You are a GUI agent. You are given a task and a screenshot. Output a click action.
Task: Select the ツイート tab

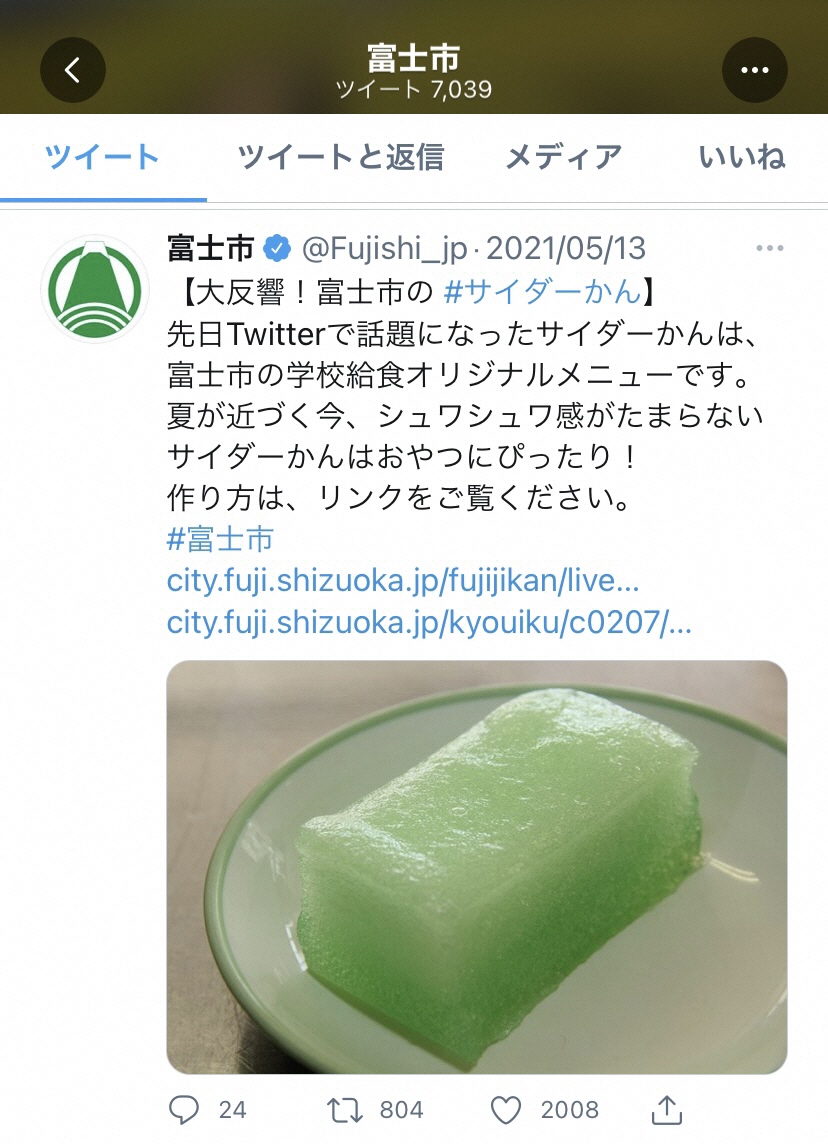click(102, 157)
